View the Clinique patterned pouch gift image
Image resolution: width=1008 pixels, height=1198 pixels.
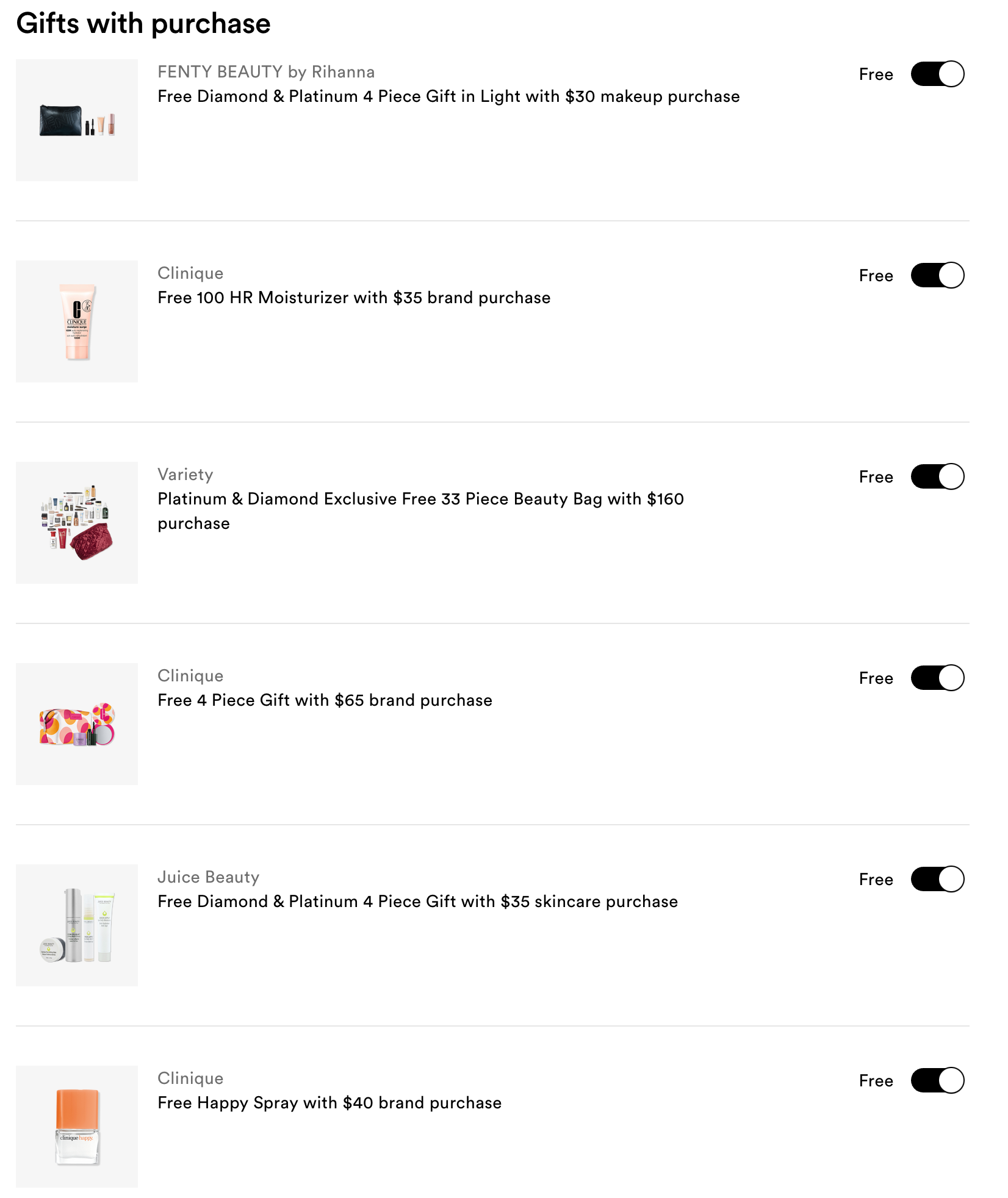(x=77, y=724)
